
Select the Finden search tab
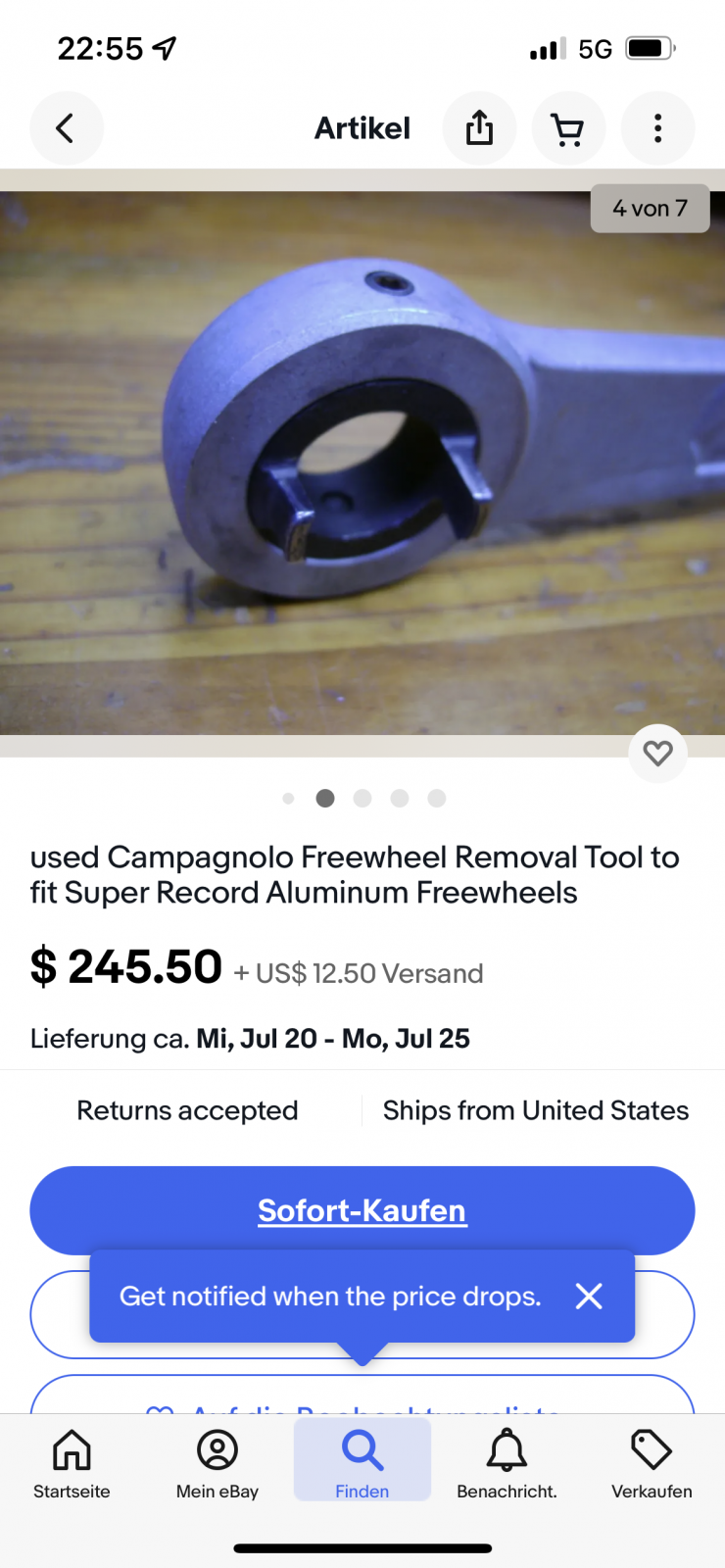pyautogui.click(x=362, y=1463)
